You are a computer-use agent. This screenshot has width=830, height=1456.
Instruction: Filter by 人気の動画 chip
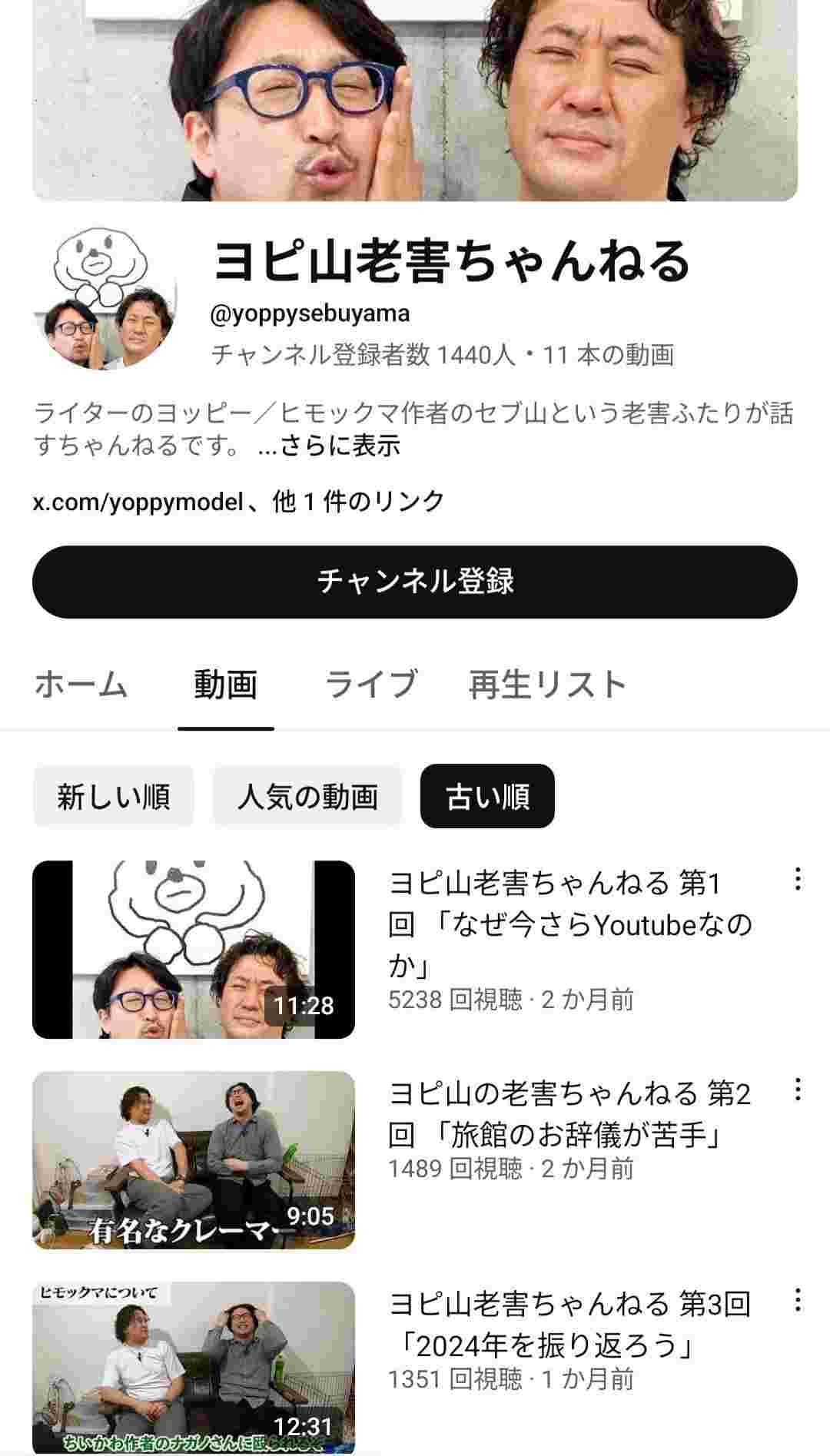click(x=307, y=796)
